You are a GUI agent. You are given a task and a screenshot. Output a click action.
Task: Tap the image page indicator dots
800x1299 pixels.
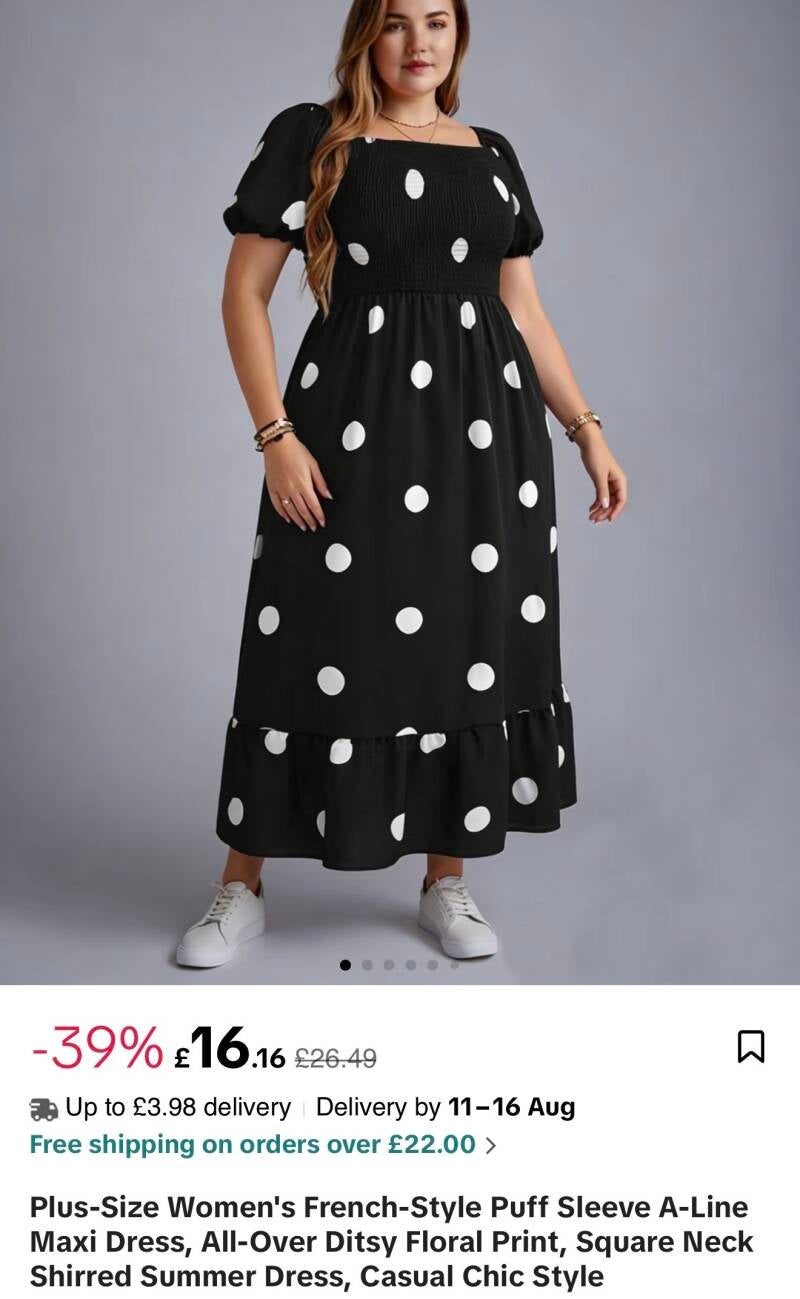pyautogui.click(x=399, y=965)
